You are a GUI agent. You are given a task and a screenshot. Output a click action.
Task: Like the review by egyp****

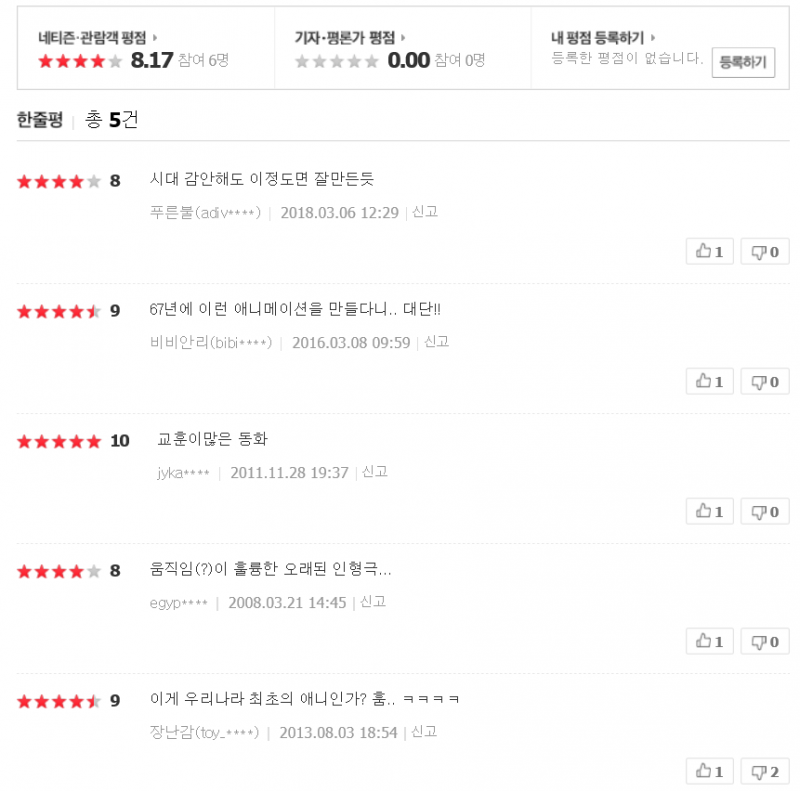[x=710, y=641]
